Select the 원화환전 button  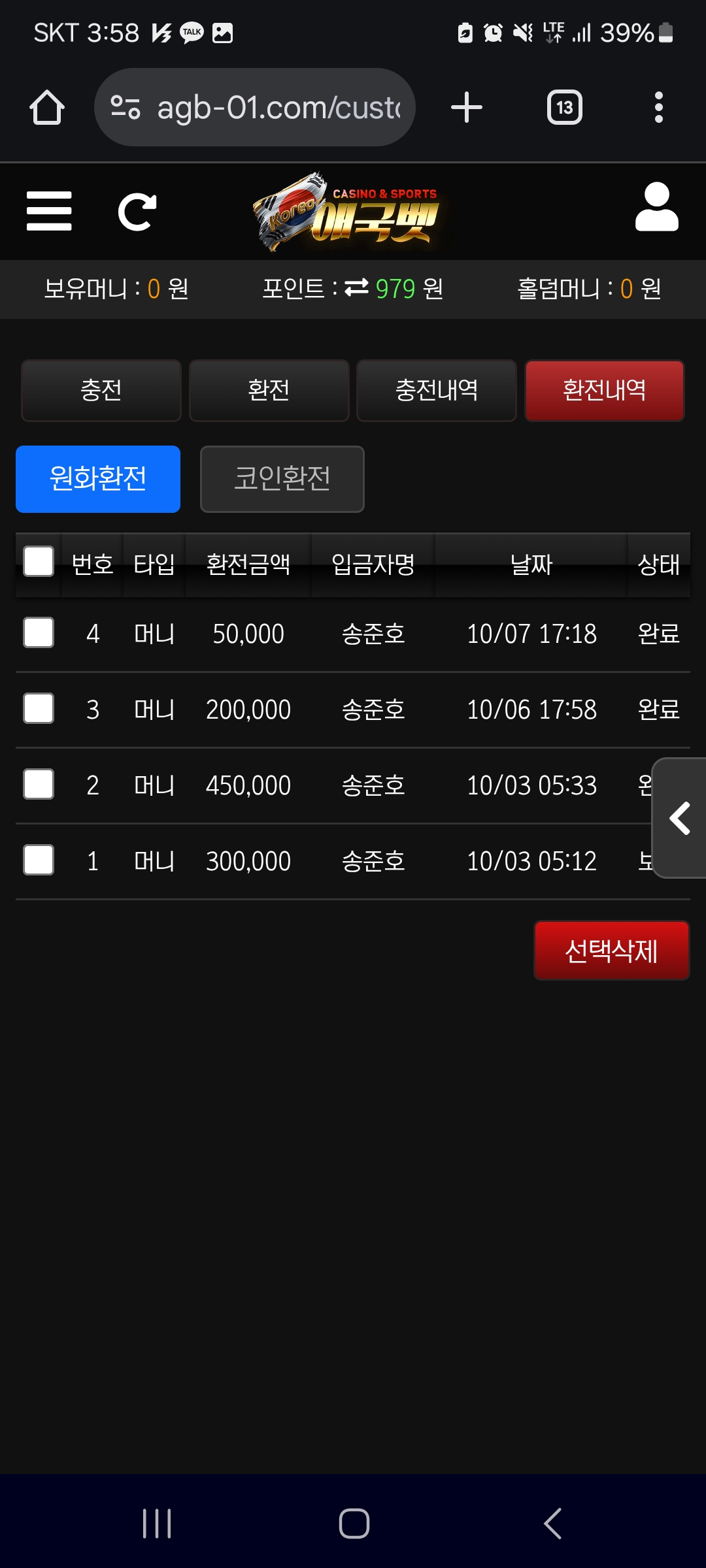(98, 479)
